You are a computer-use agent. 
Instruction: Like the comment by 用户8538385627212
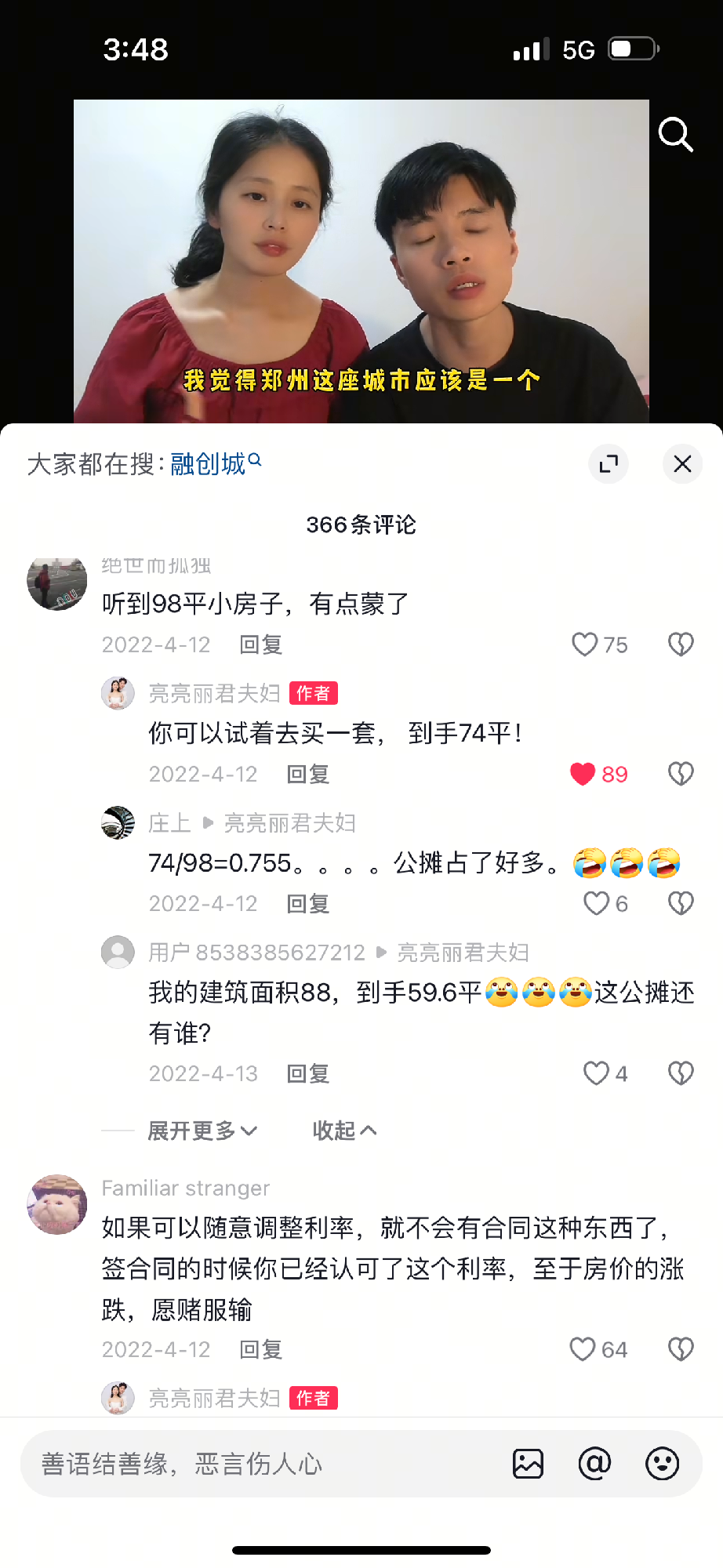click(x=597, y=1073)
